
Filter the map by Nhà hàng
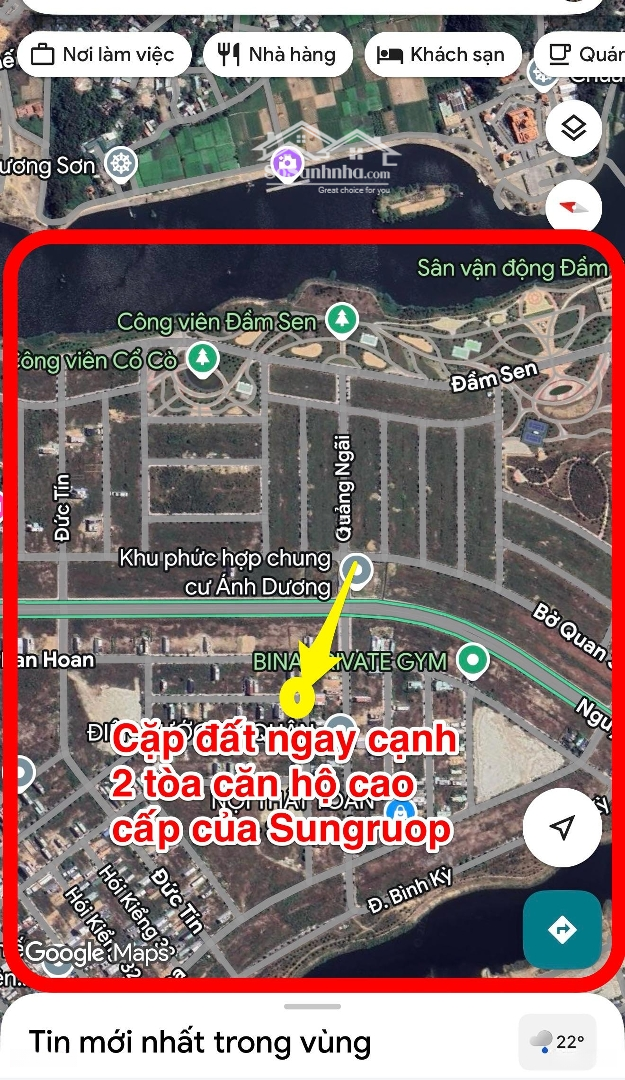[278, 54]
